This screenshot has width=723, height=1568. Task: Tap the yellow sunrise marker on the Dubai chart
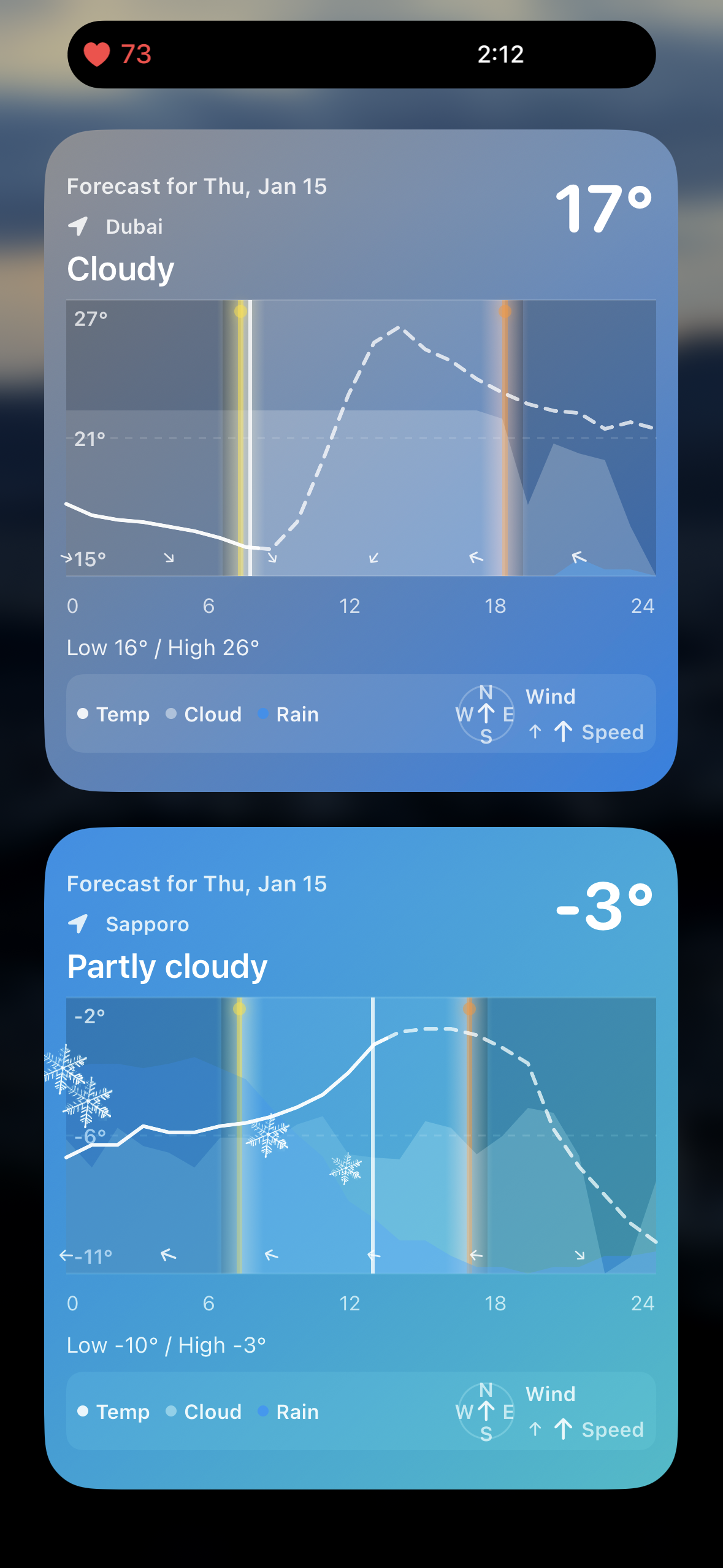(240, 312)
